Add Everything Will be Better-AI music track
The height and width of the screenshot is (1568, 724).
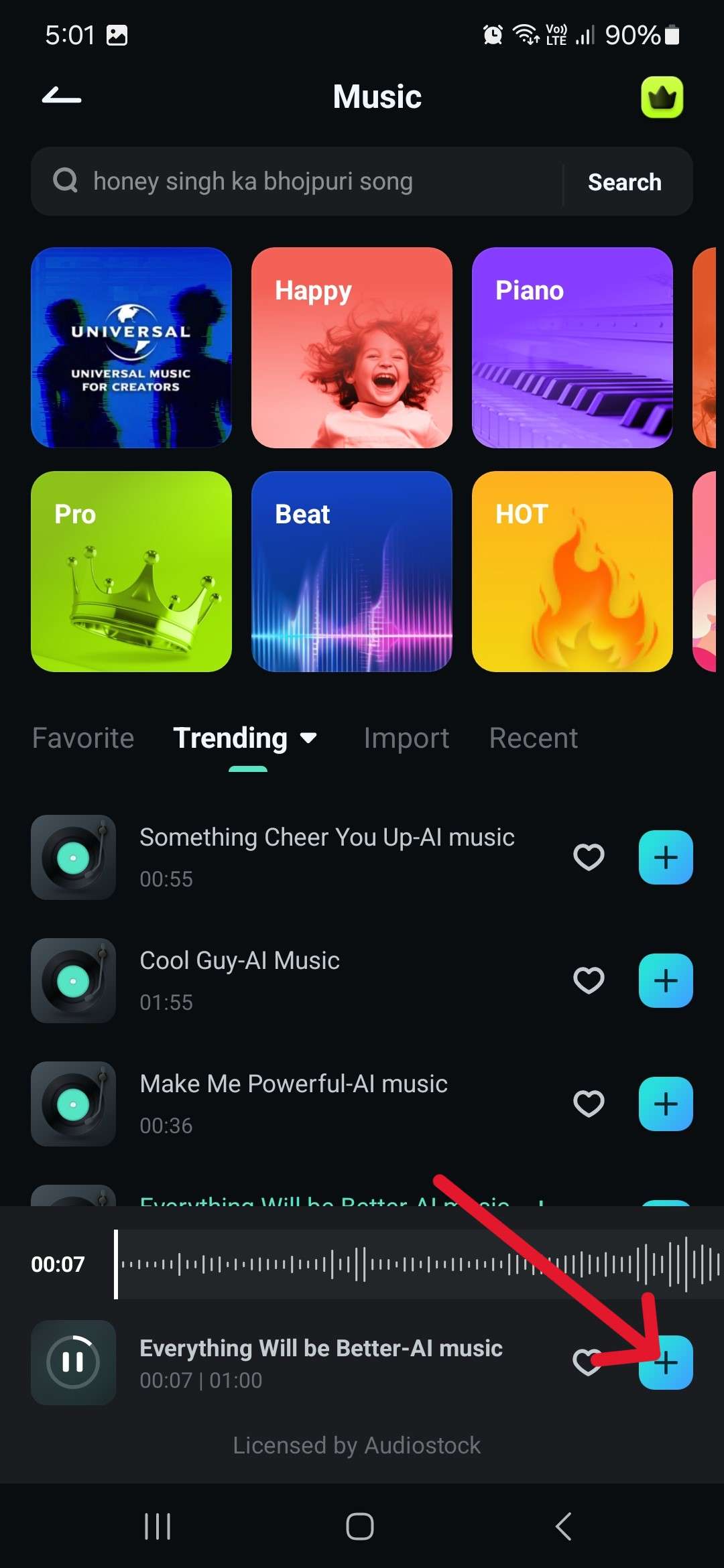coord(665,1362)
